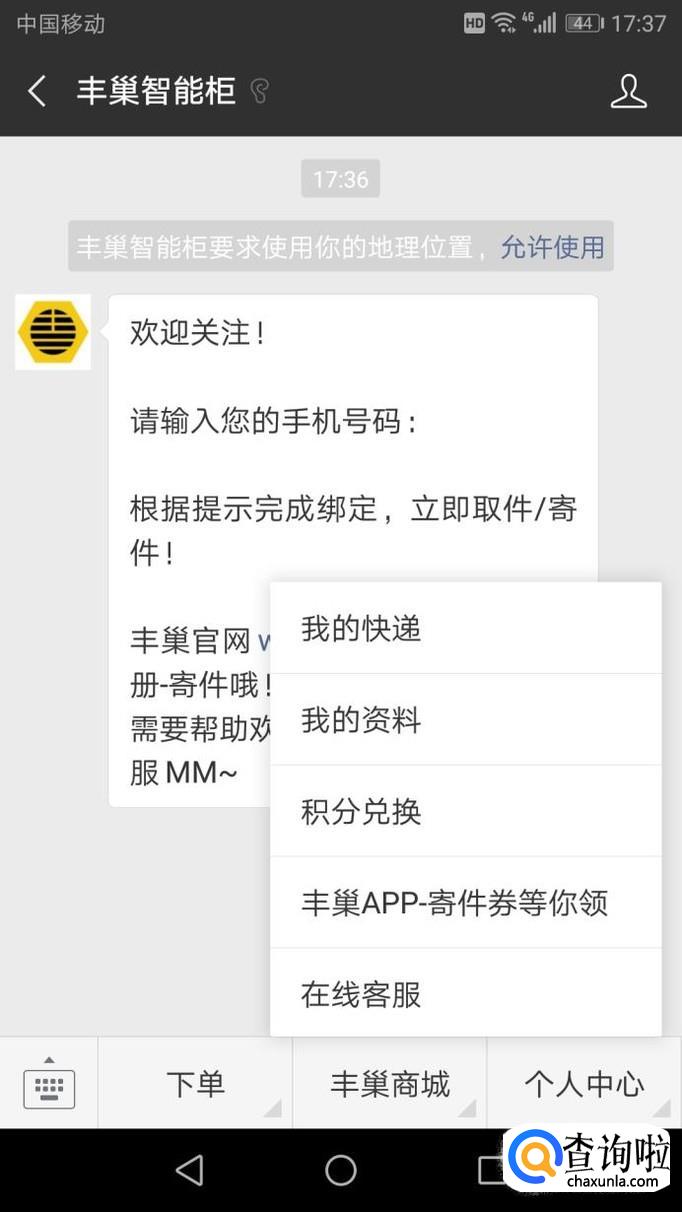Image resolution: width=682 pixels, height=1212 pixels.
Task: Open the account profile icon
Action: [628, 92]
